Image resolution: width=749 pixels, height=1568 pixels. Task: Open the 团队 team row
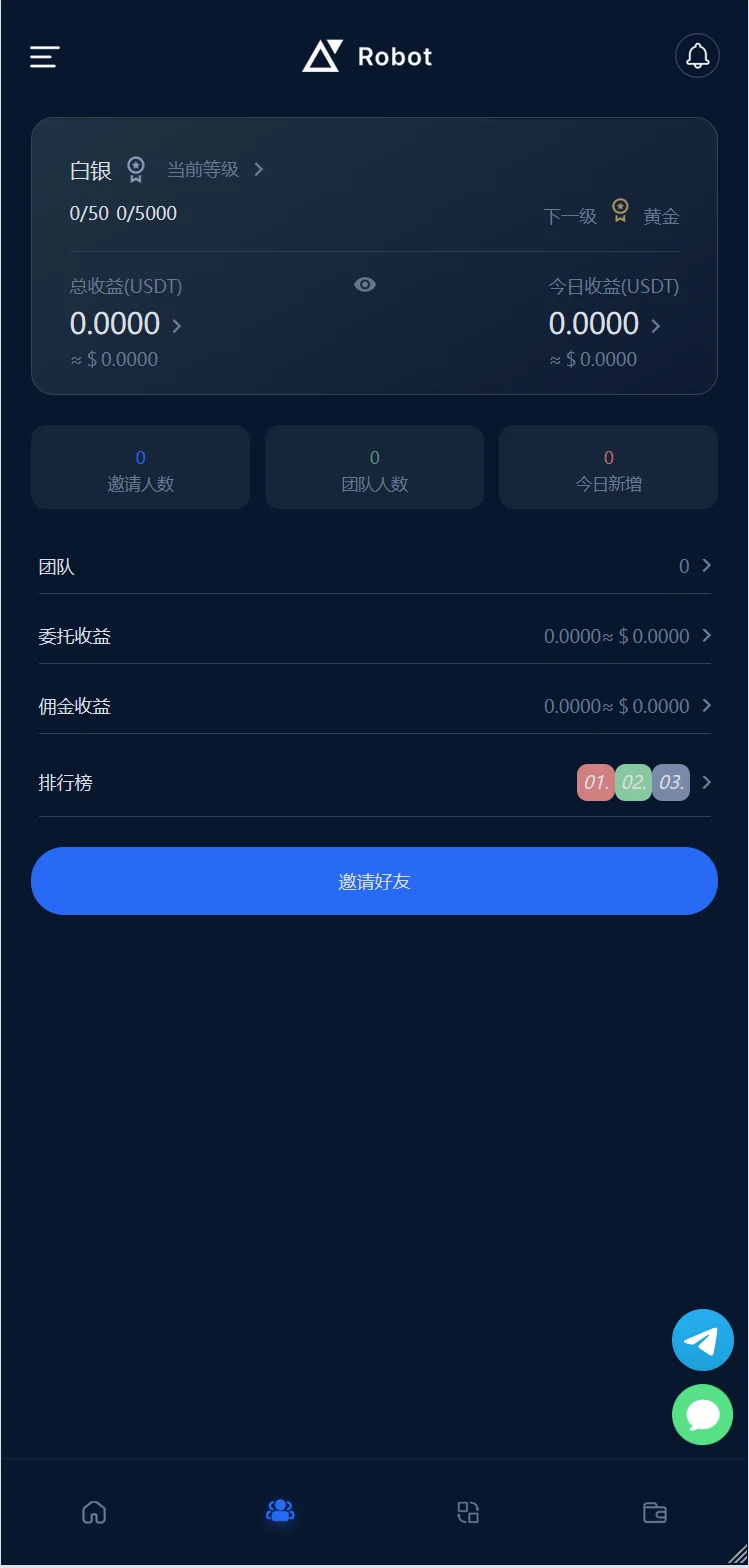click(374, 567)
